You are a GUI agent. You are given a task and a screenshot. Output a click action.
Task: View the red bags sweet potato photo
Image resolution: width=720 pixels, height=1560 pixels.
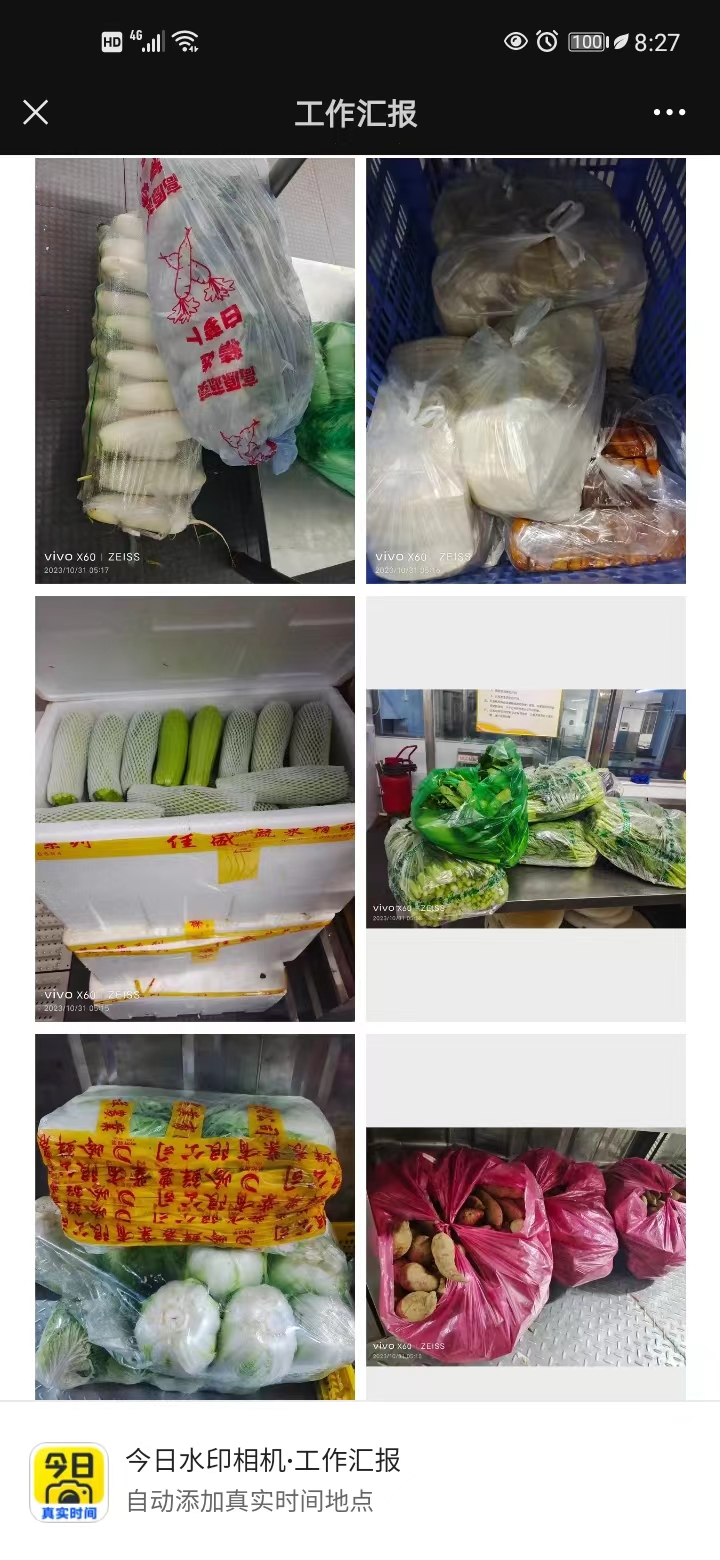526,1246
